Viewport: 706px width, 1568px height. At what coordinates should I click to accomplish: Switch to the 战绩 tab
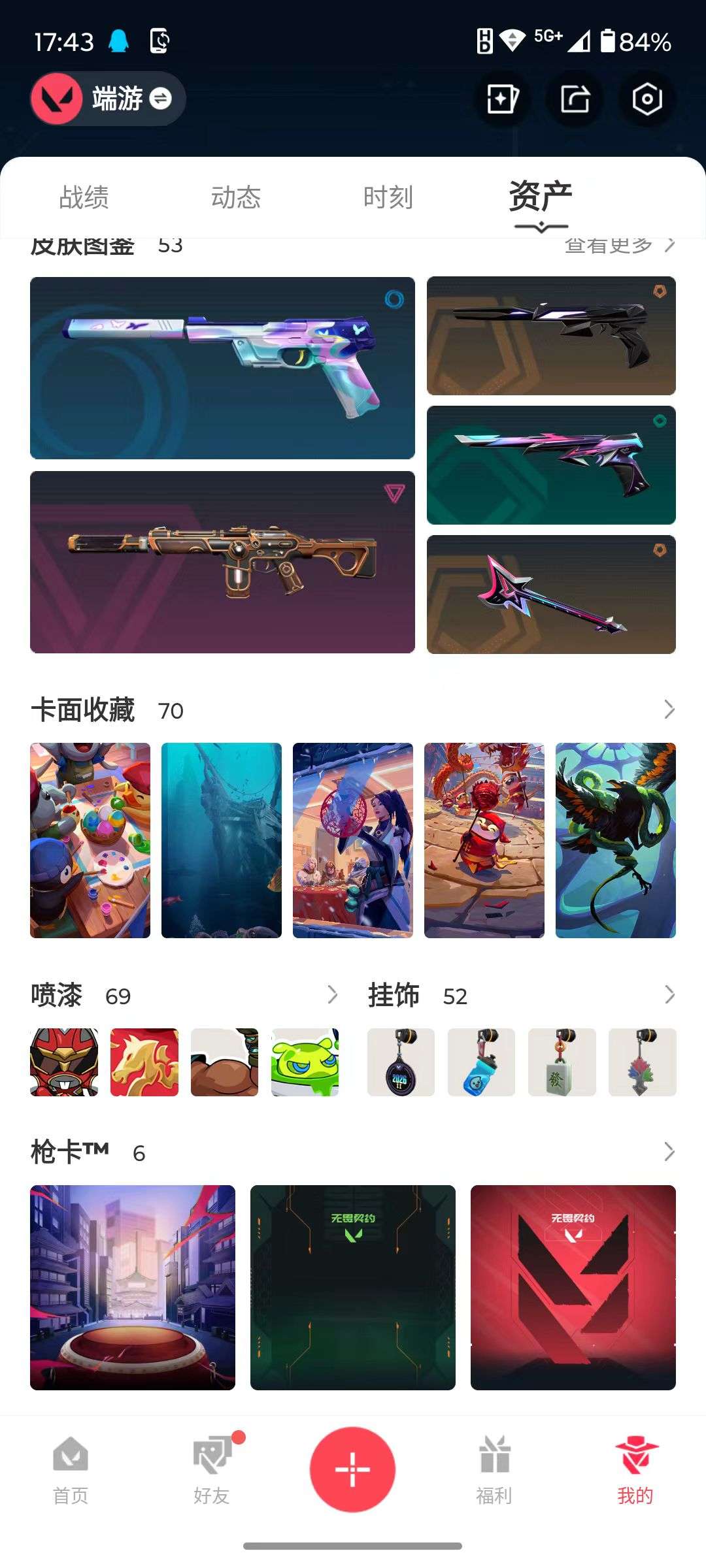click(84, 196)
